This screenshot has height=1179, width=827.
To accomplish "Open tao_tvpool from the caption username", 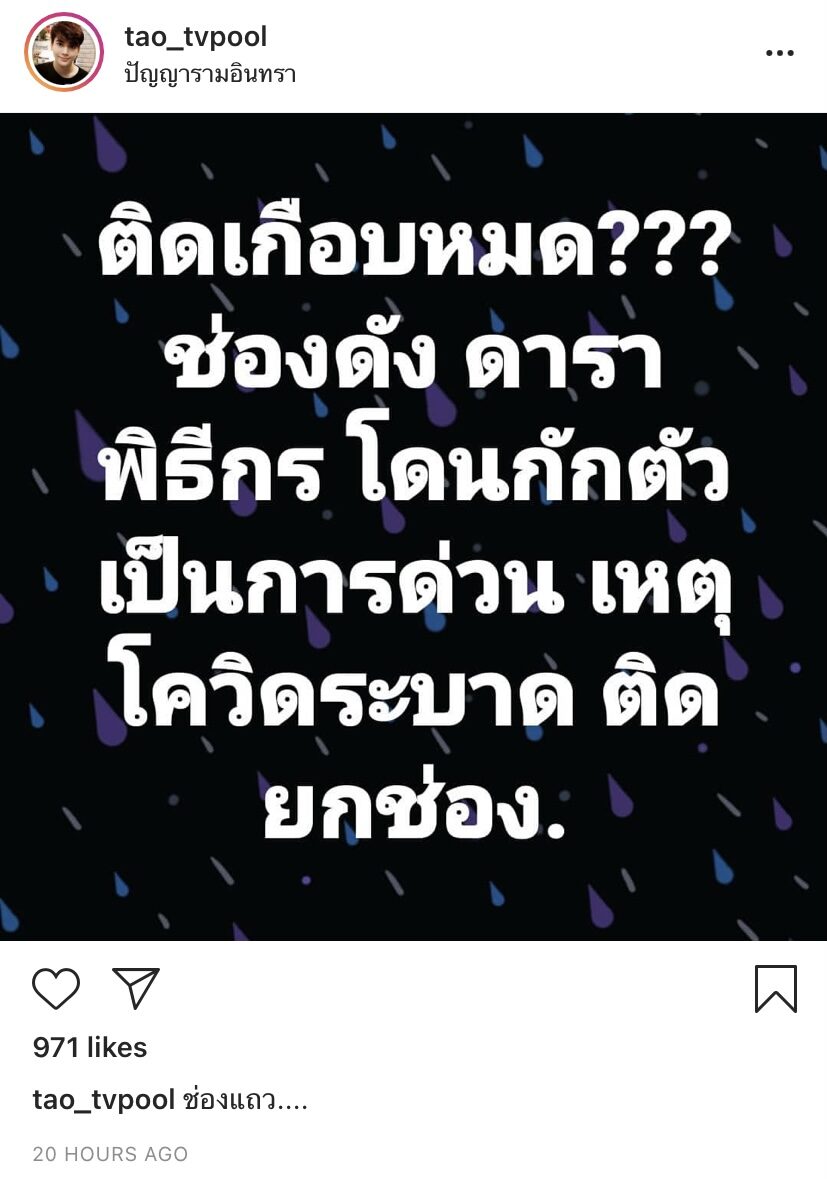I will [104, 1100].
